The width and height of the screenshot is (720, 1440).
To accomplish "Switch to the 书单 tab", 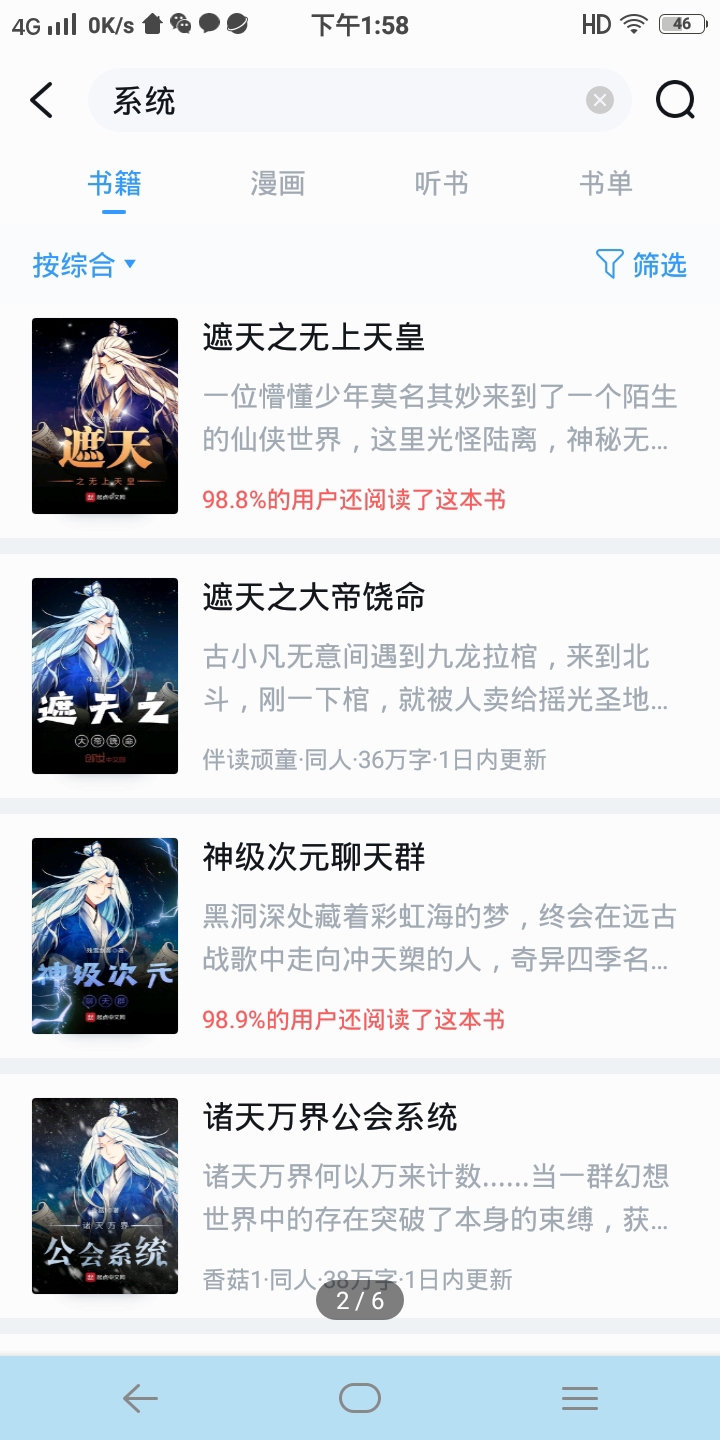I will (x=605, y=184).
